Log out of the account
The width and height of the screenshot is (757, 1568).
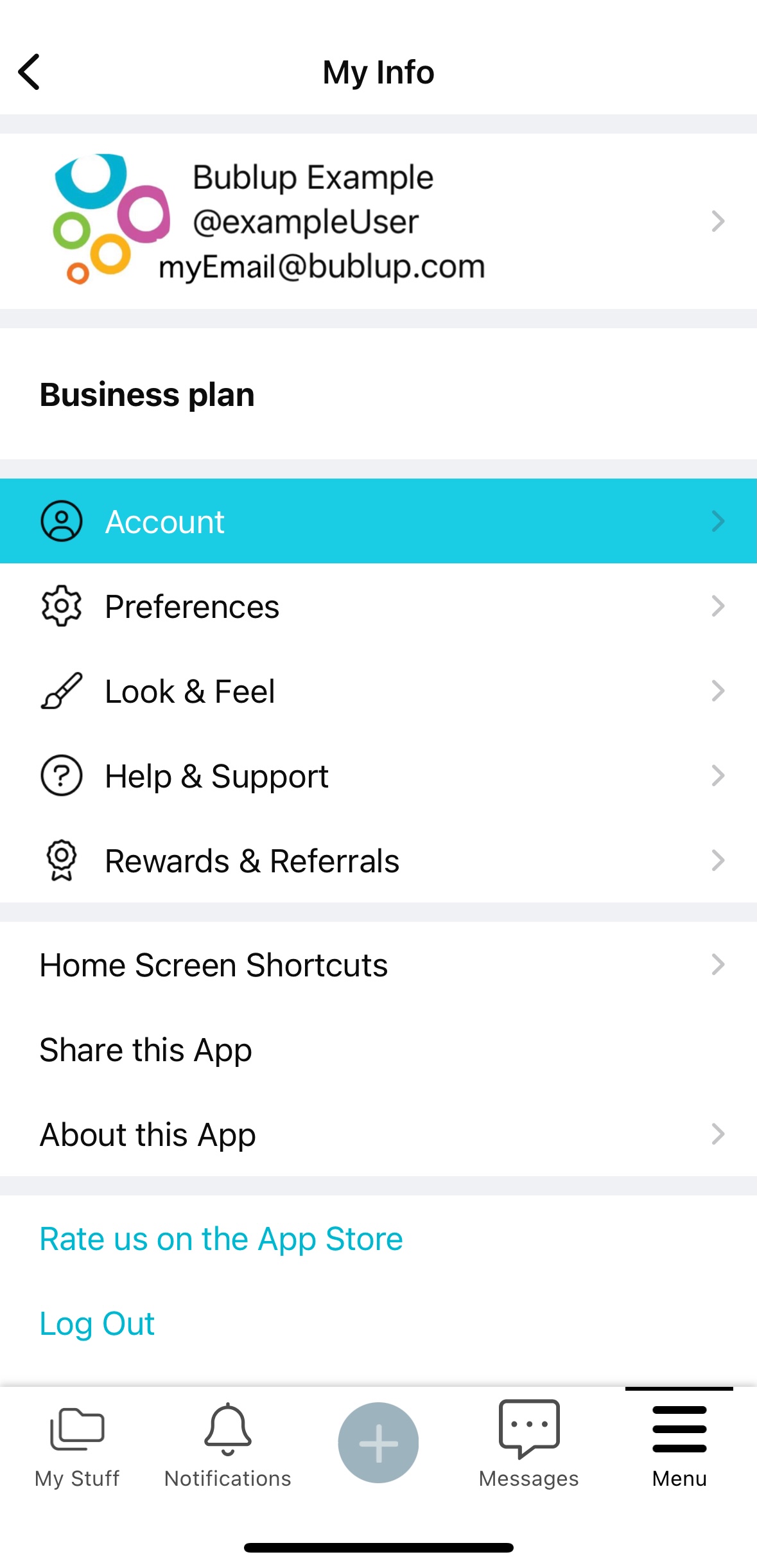click(98, 1323)
